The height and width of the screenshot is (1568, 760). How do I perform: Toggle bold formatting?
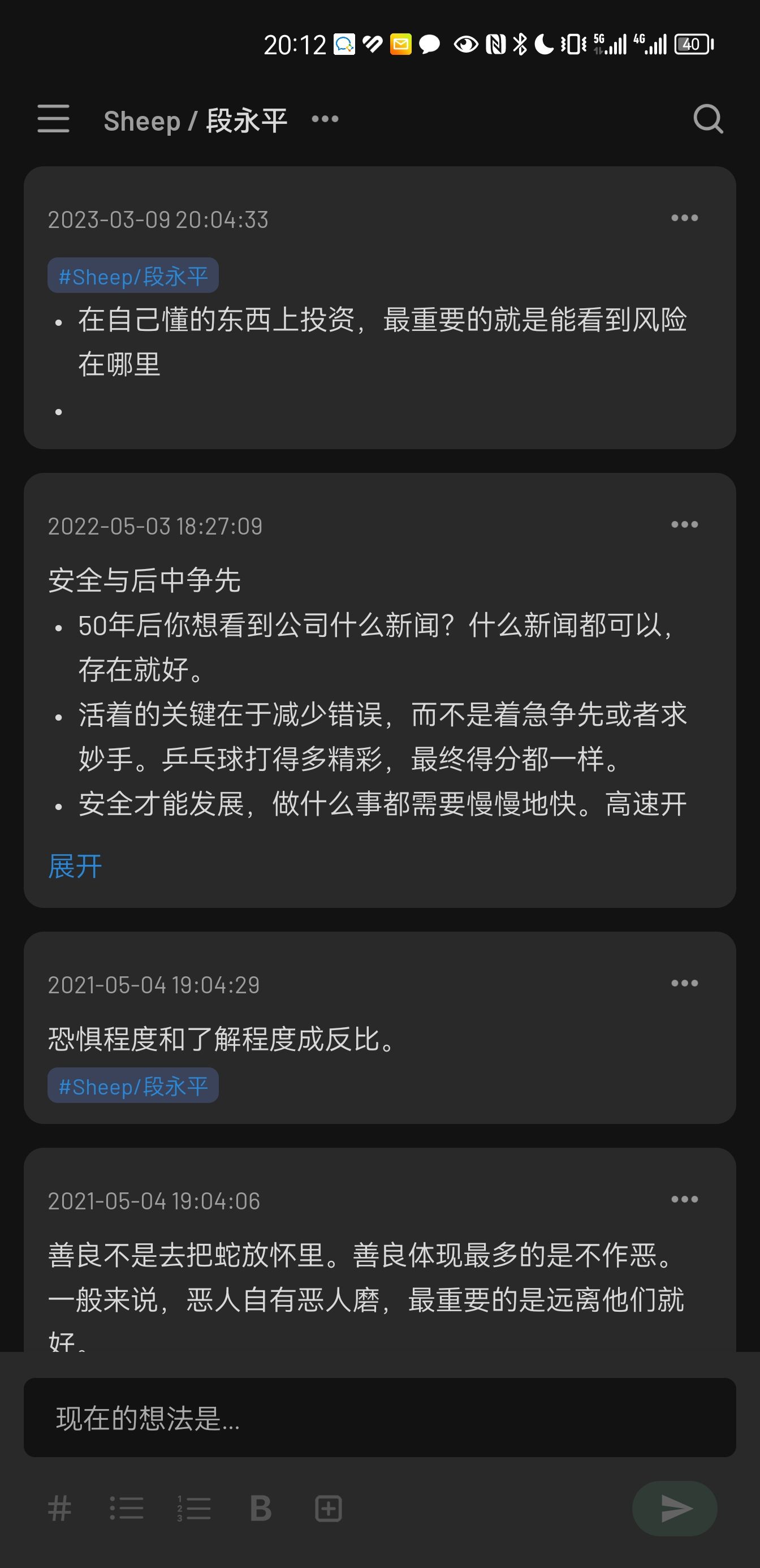pos(261,1509)
